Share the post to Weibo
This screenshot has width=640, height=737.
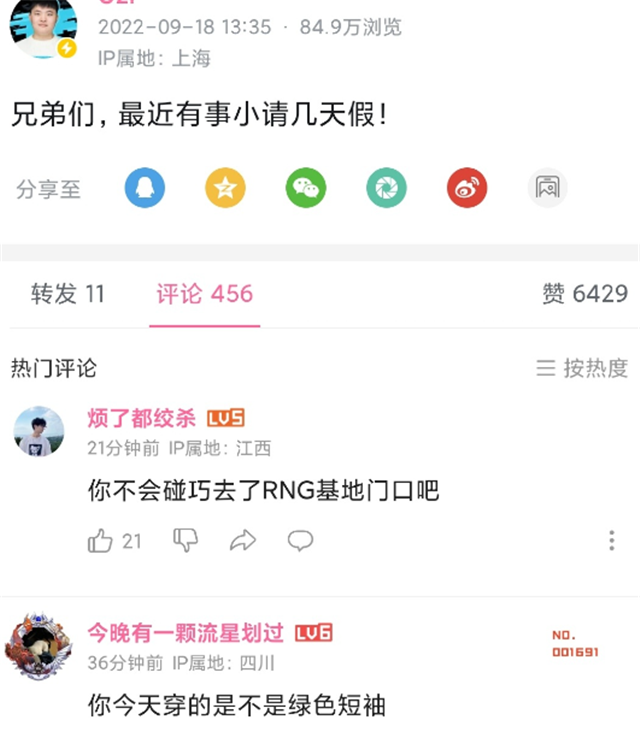click(467, 188)
